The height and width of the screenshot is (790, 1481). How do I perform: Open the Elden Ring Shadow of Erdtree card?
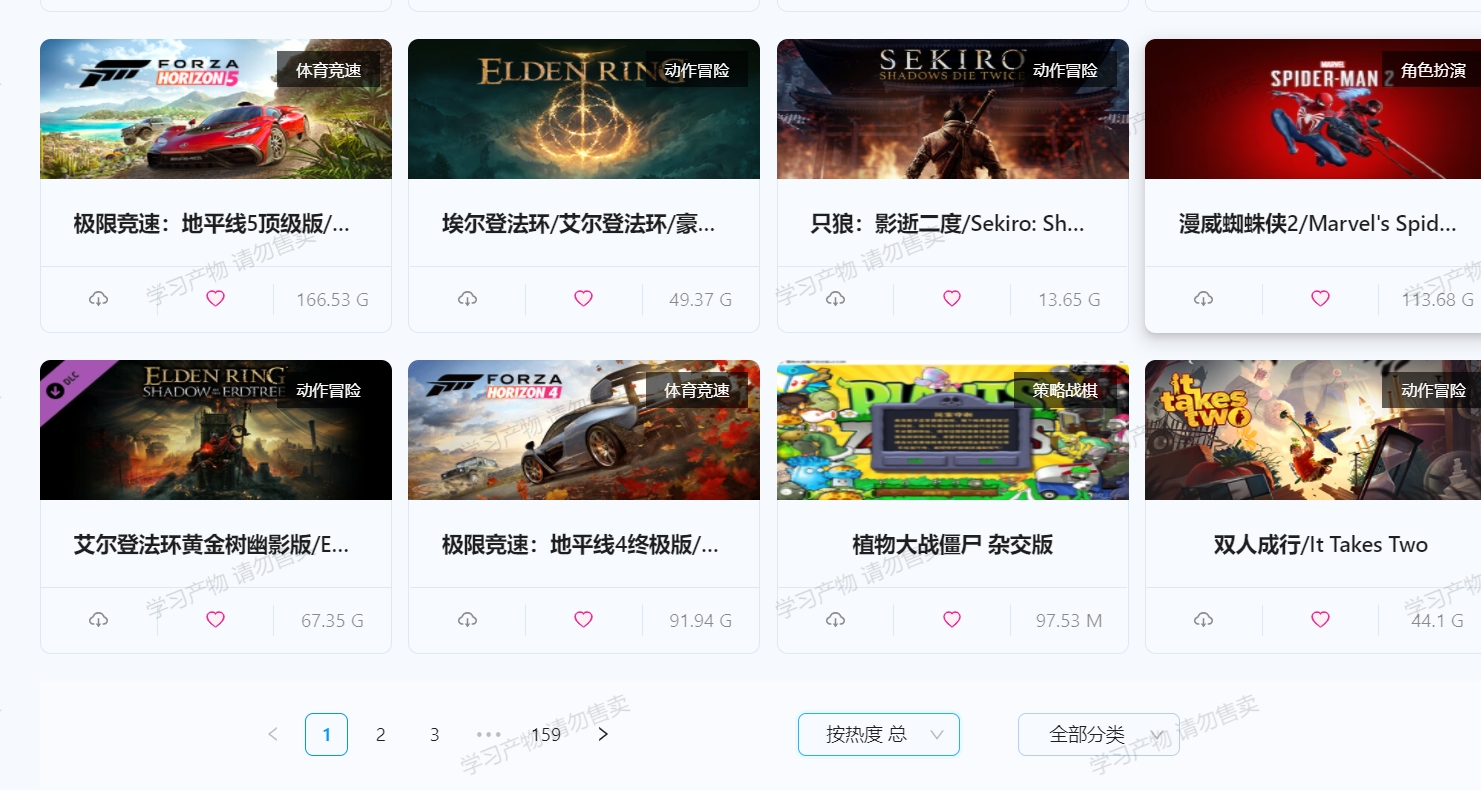pyautogui.click(x=215, y=430)
